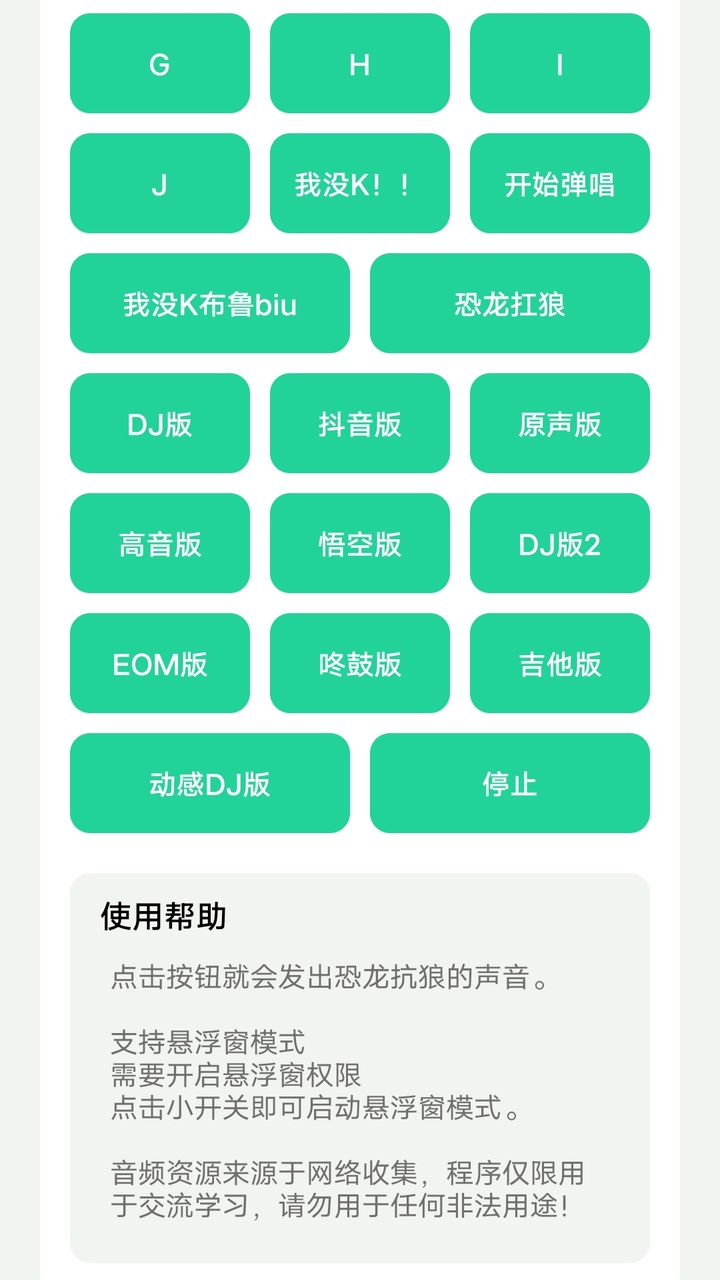This screenshot has width=720, height=1280.
Task: Play the 咚鼓版 sound
Action: tap(359, 663)
